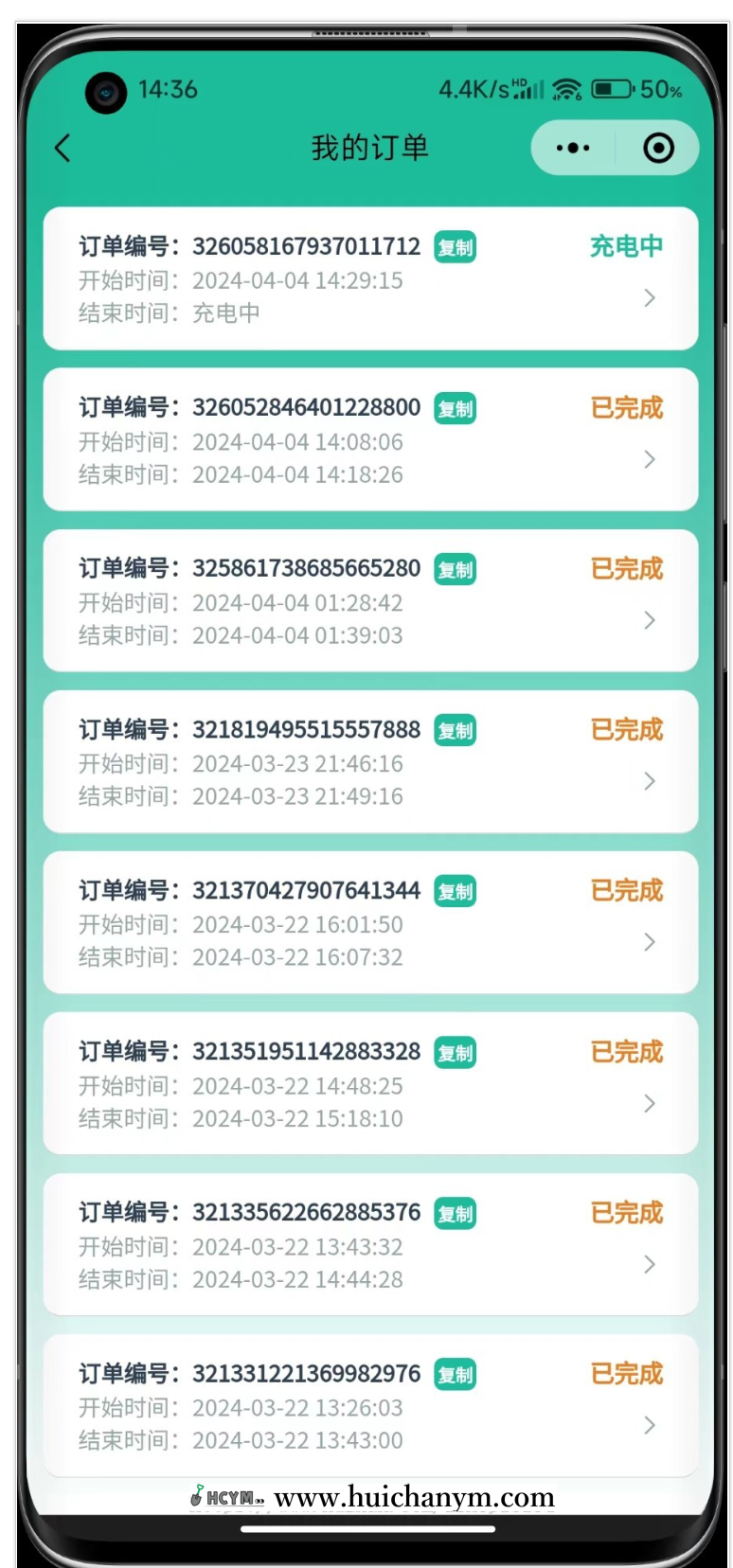733x1568 pixels.
Task: Select the 充电中 status label
Action: pos(625,247)
